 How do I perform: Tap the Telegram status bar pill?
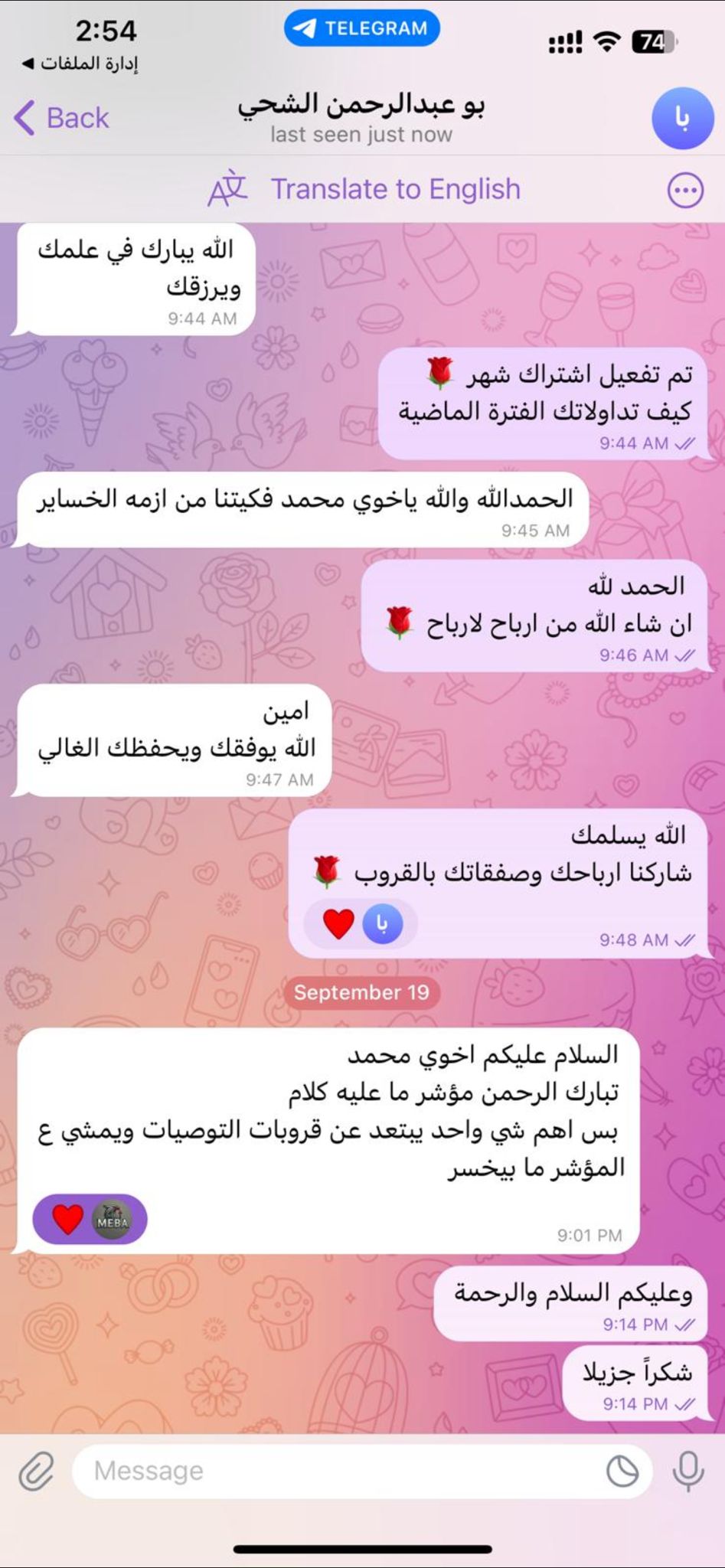click(362, 28)
